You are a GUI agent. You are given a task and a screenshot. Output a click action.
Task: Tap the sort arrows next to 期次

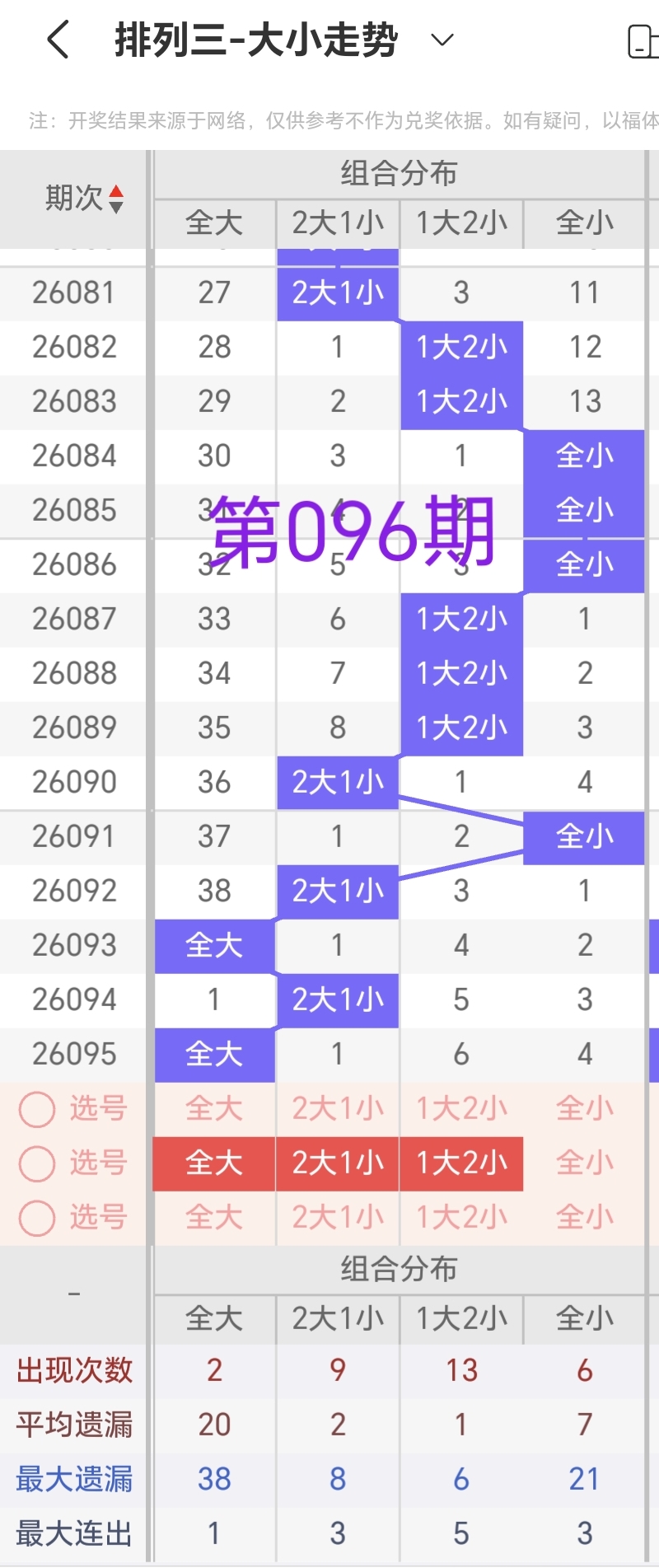tap(118, 199)
